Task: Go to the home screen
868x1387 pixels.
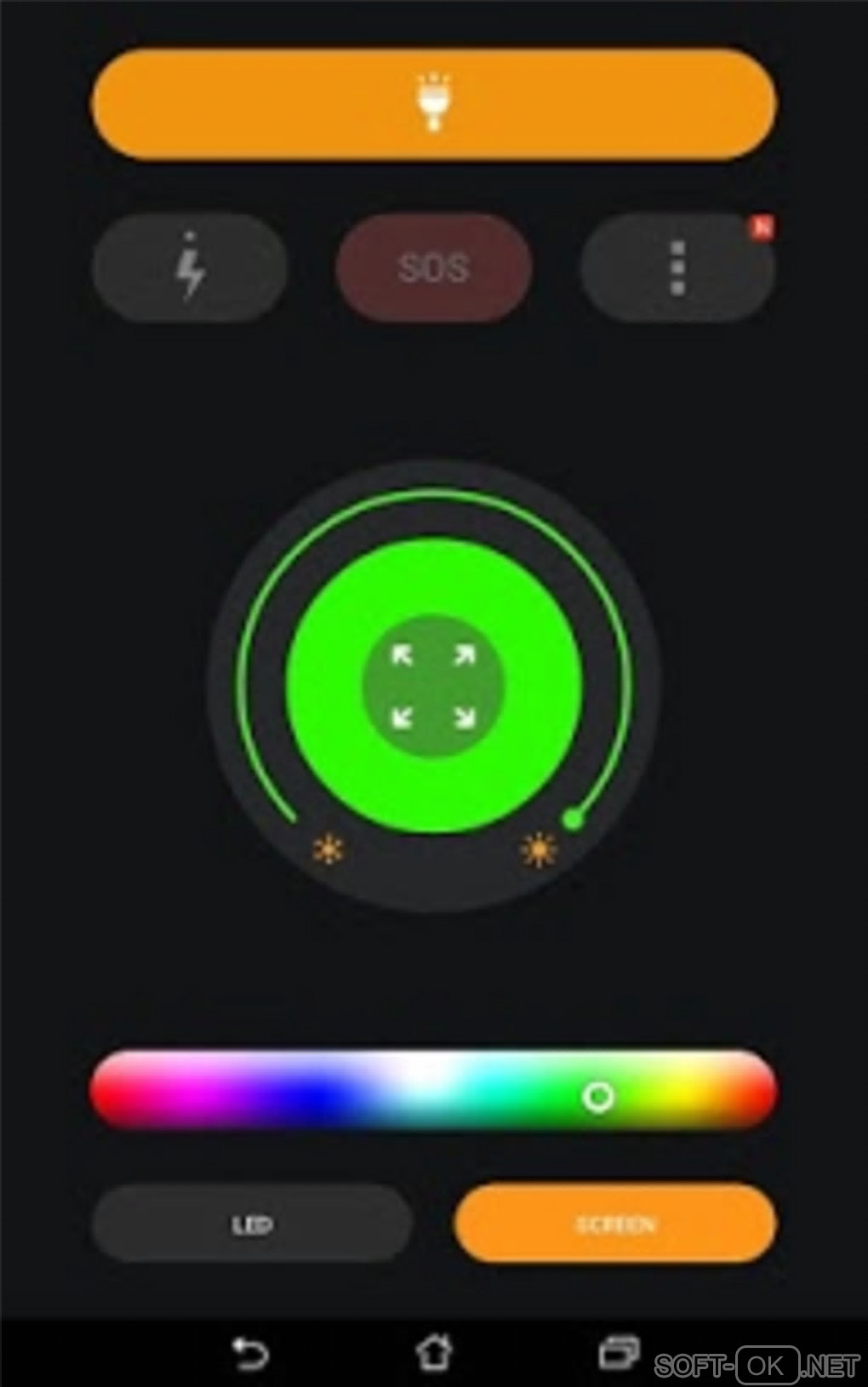Action: point(433,1351)
